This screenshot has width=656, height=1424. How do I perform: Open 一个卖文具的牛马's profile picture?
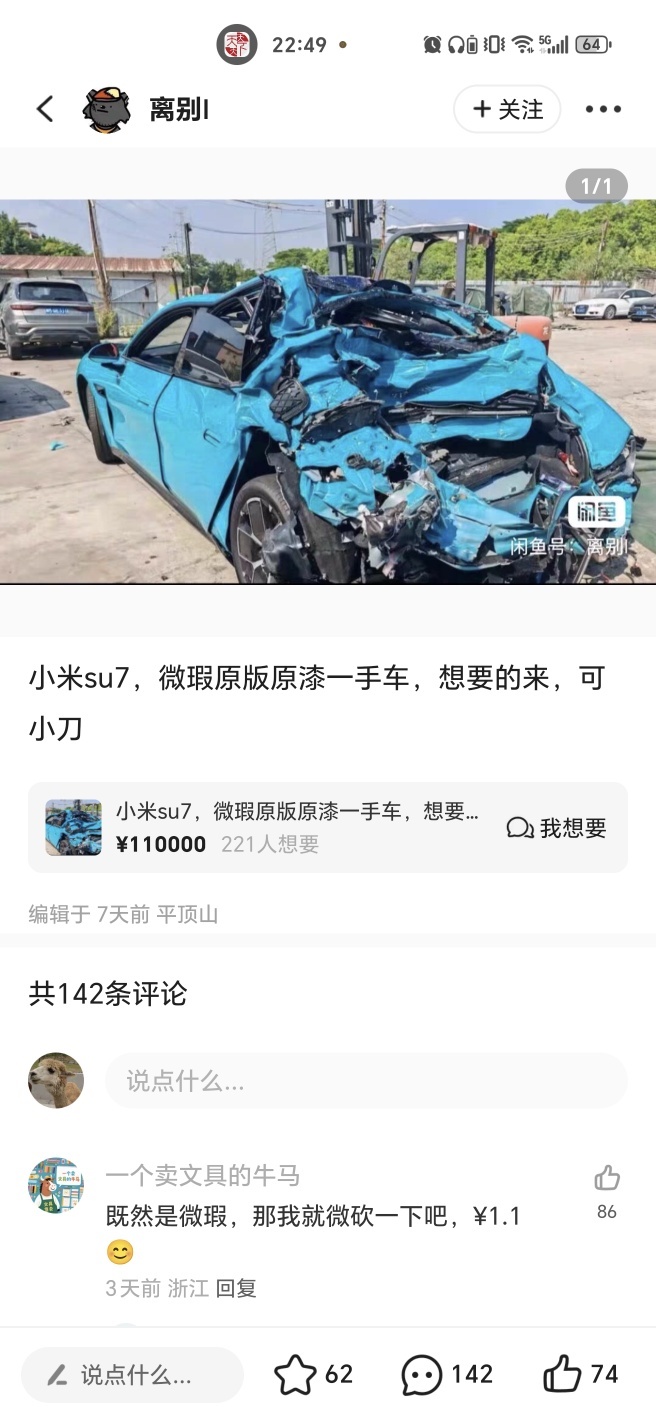pos(56,1186)
